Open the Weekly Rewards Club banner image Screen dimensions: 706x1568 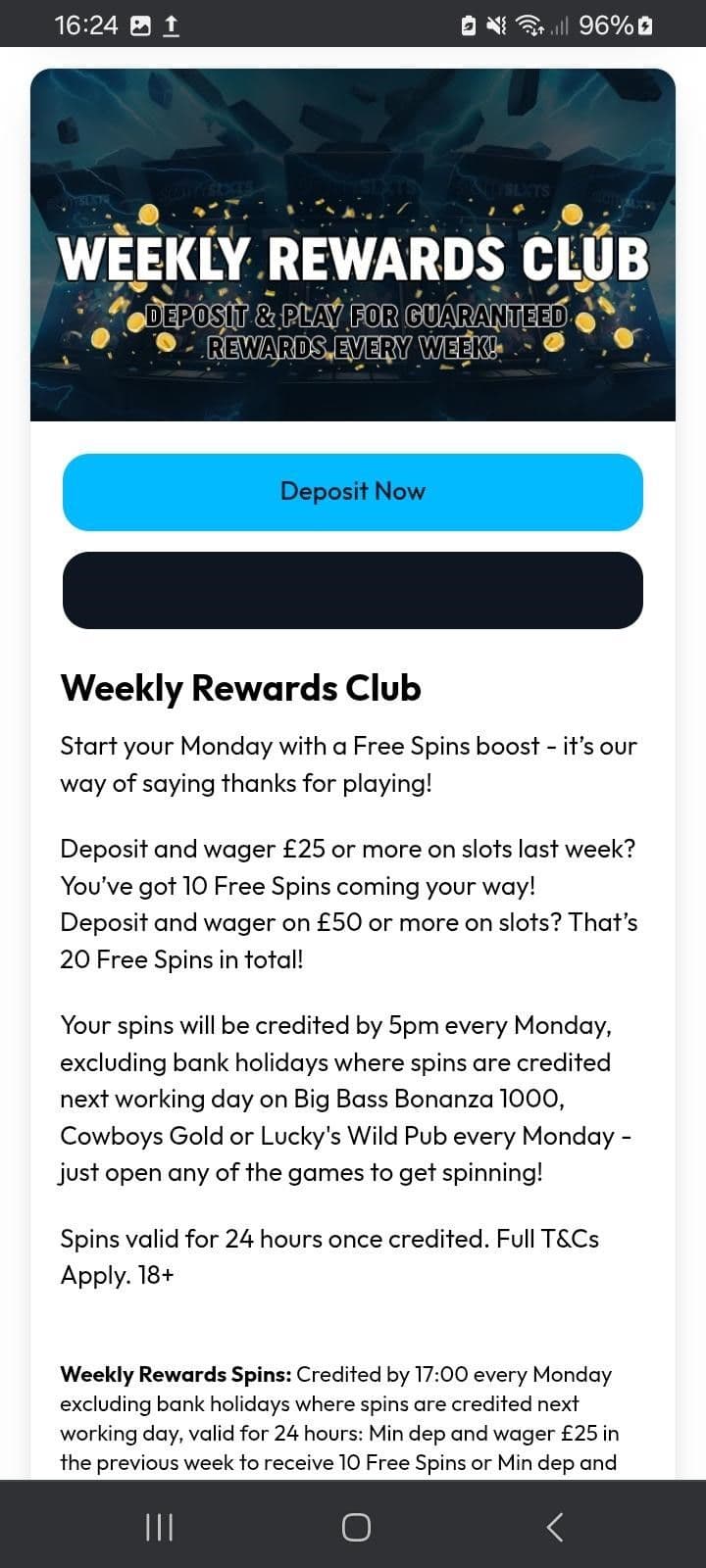pyautogui.click(x=353, y=244)
